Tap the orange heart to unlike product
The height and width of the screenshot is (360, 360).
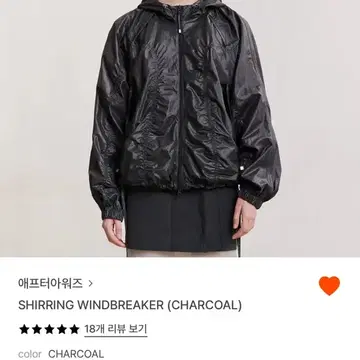329,286
